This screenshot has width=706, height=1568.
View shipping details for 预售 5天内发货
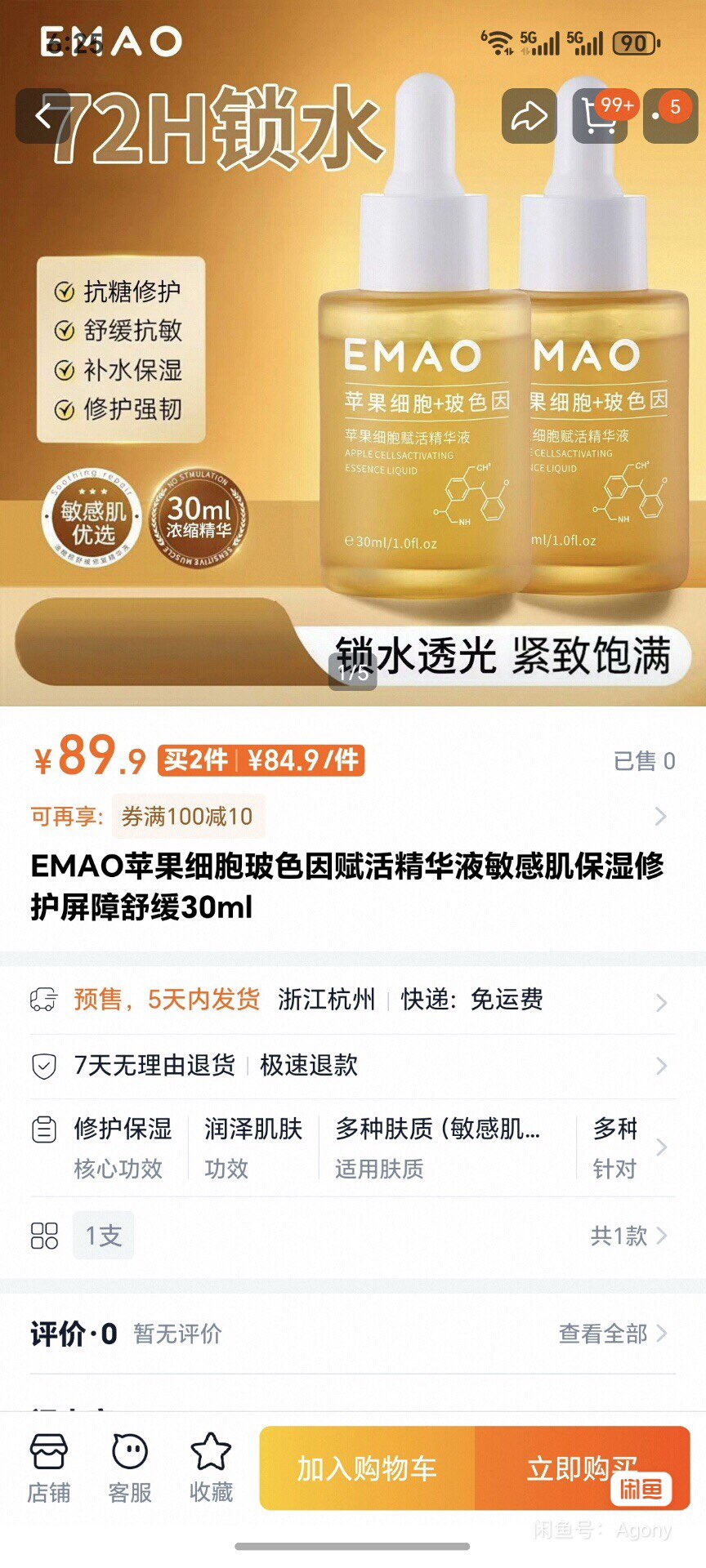[x=351, y=1000]
